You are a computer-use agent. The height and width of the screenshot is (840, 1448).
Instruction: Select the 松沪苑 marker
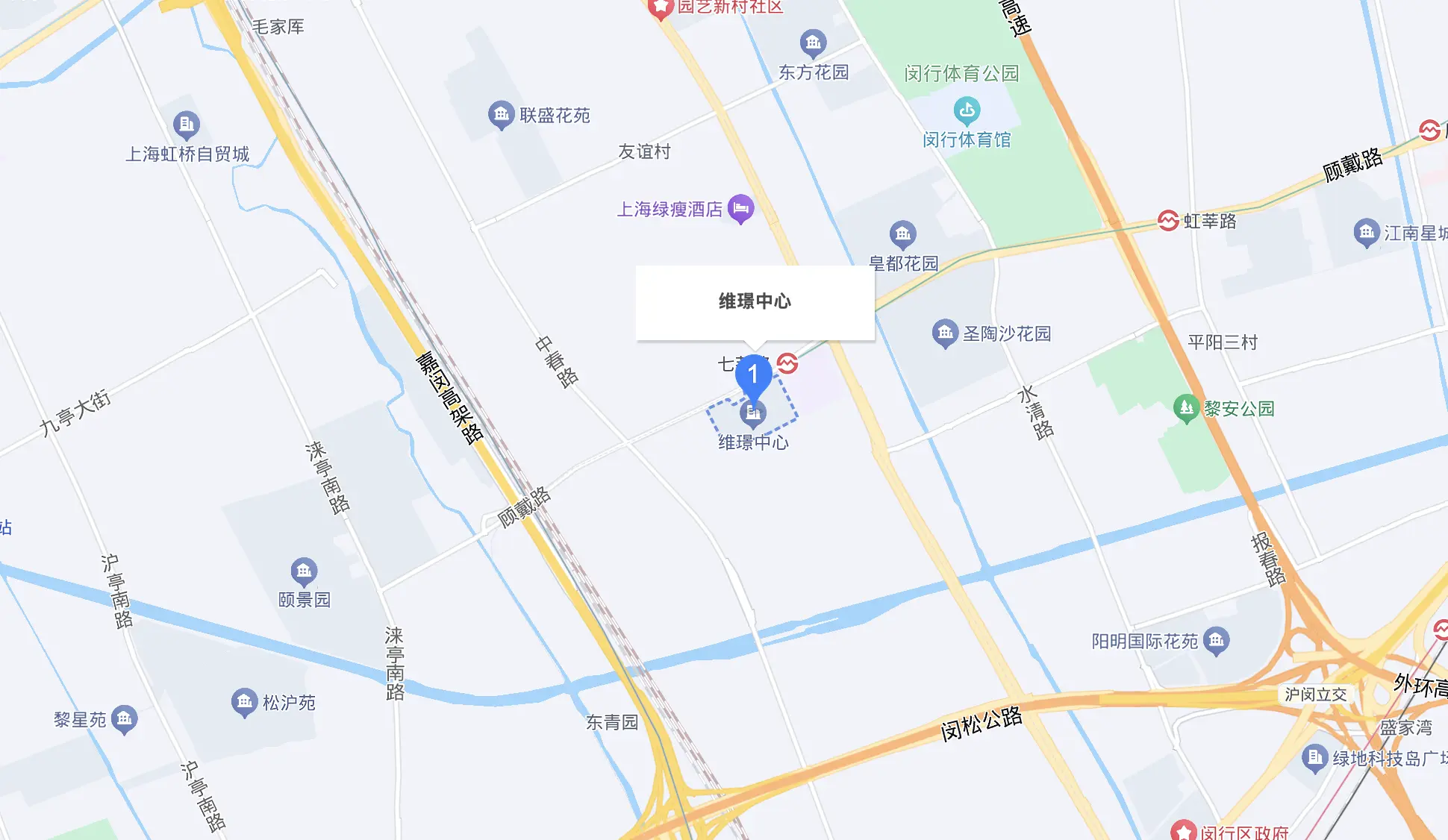(x=244, y=701)
